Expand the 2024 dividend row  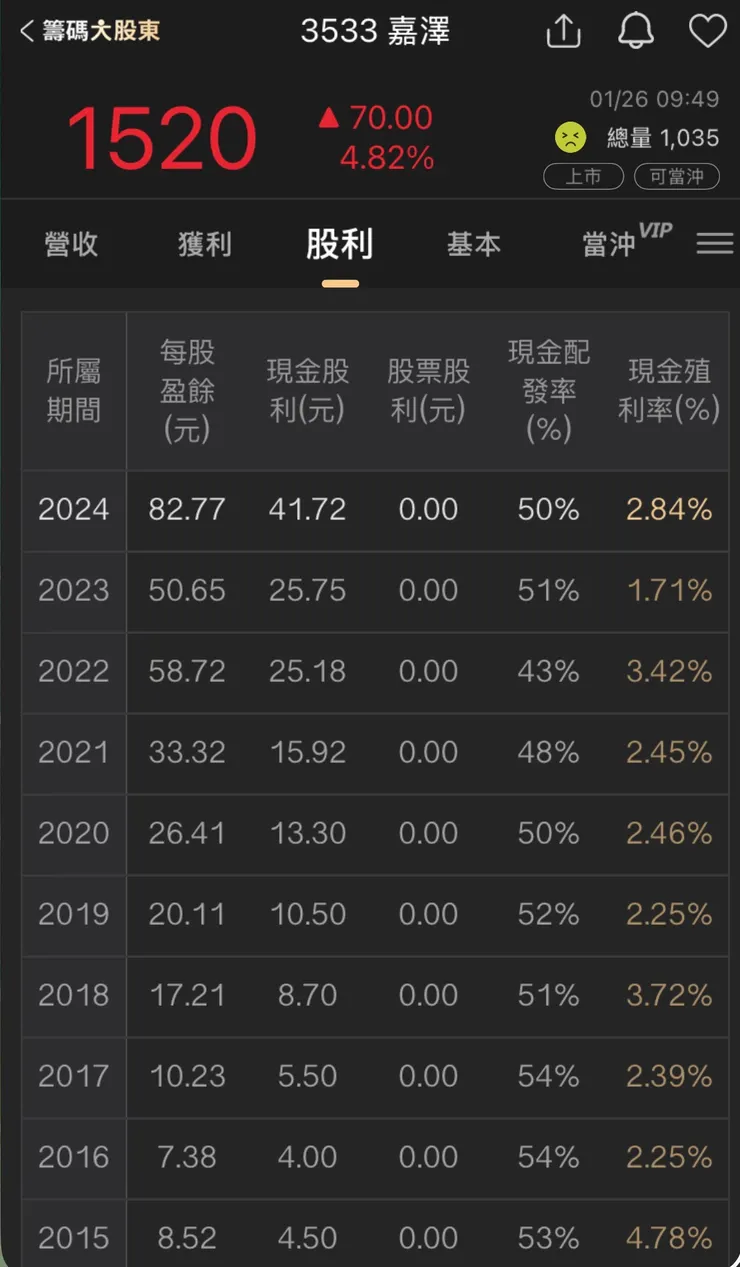(370, 510)
